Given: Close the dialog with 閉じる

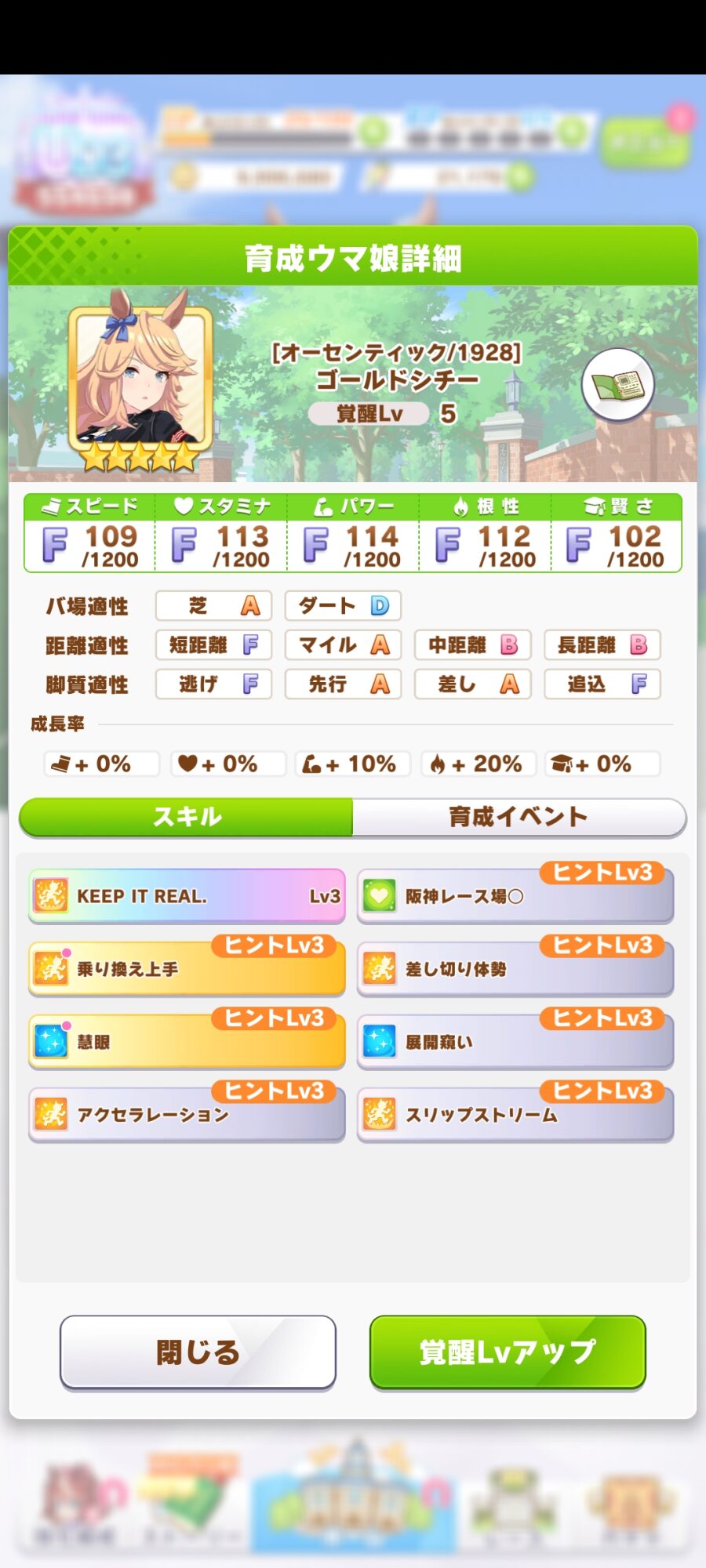Looking at the screenshot, I should point(198,1352).
